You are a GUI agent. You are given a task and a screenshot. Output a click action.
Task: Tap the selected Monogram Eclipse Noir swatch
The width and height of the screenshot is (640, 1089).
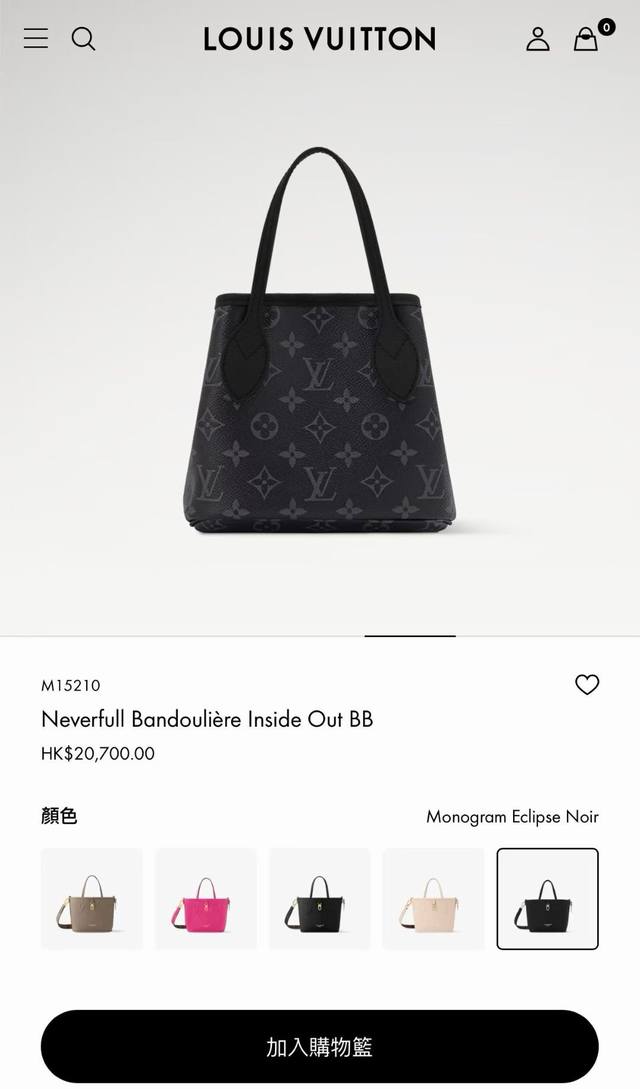[x=547, y=899]
